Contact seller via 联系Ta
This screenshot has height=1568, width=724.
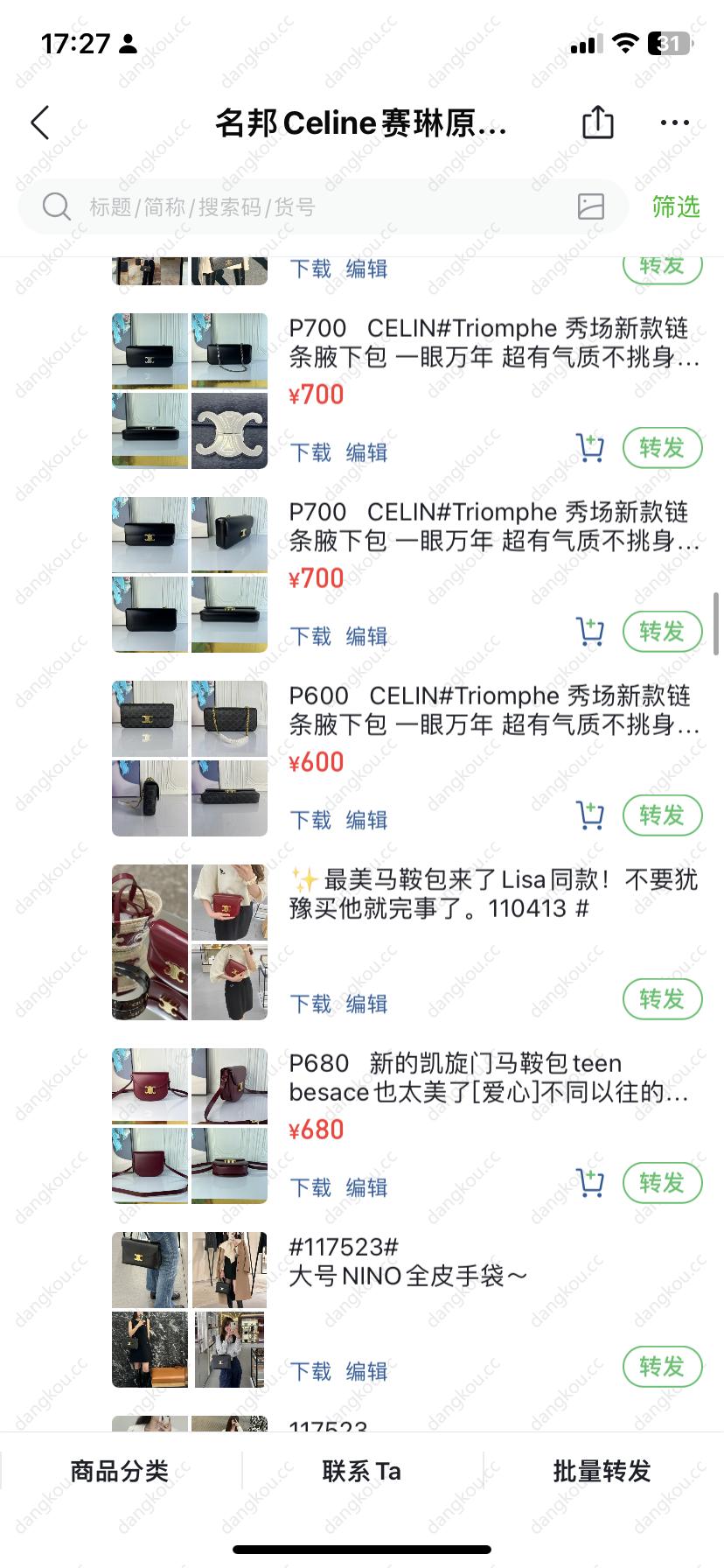(x=361, y=1471)
